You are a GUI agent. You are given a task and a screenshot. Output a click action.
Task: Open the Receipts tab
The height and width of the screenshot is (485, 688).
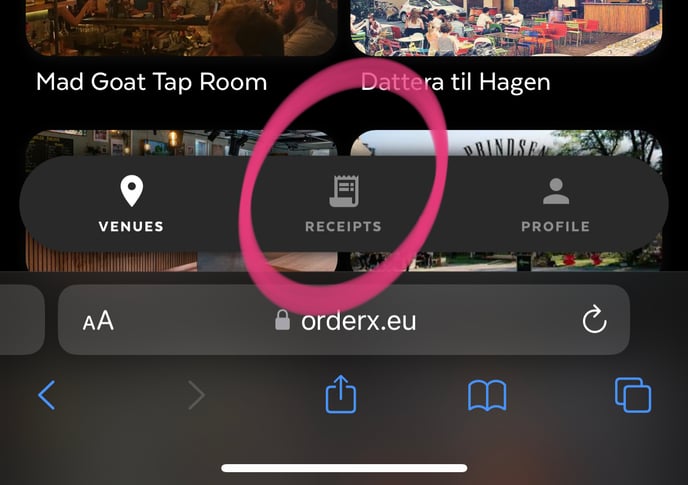point(343,204)
